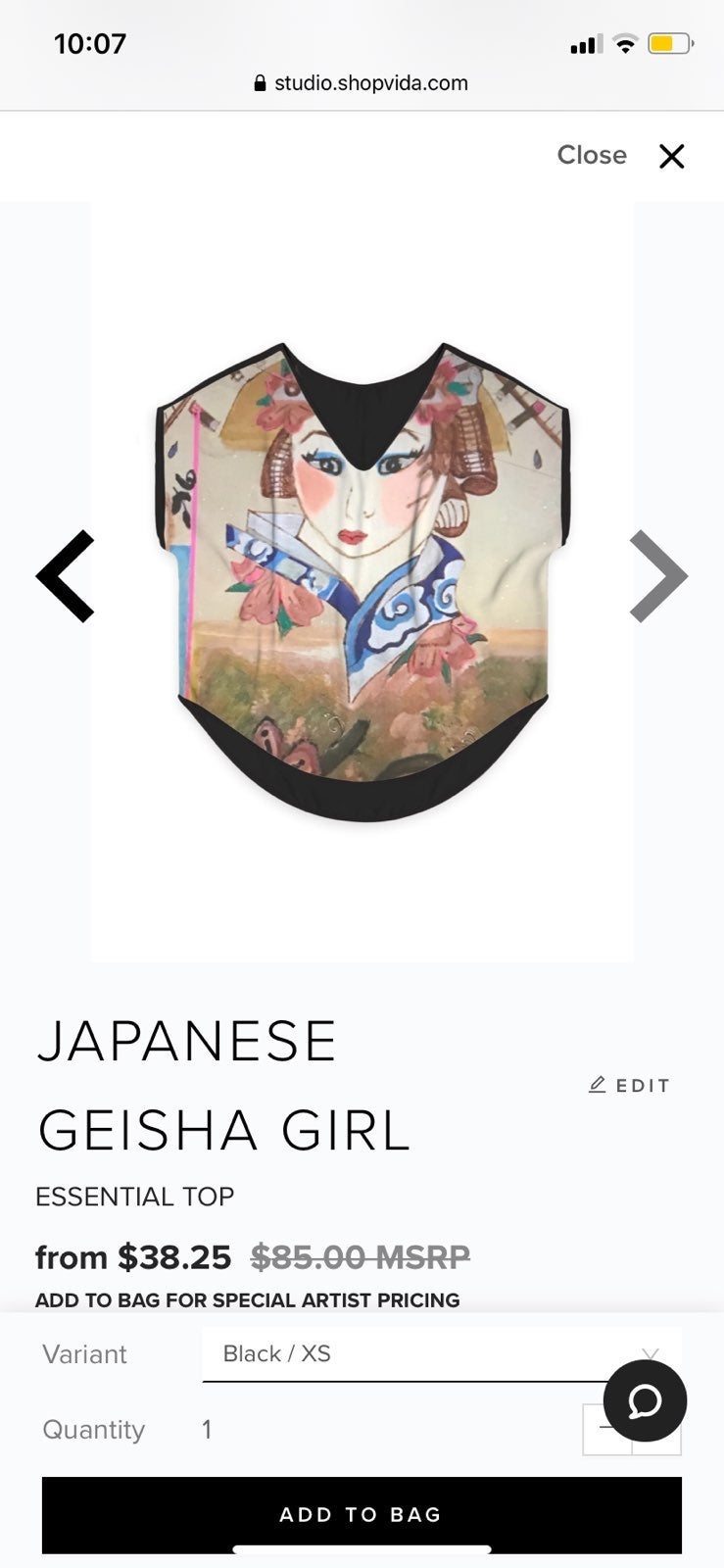Add to bag

[362, 1514]
